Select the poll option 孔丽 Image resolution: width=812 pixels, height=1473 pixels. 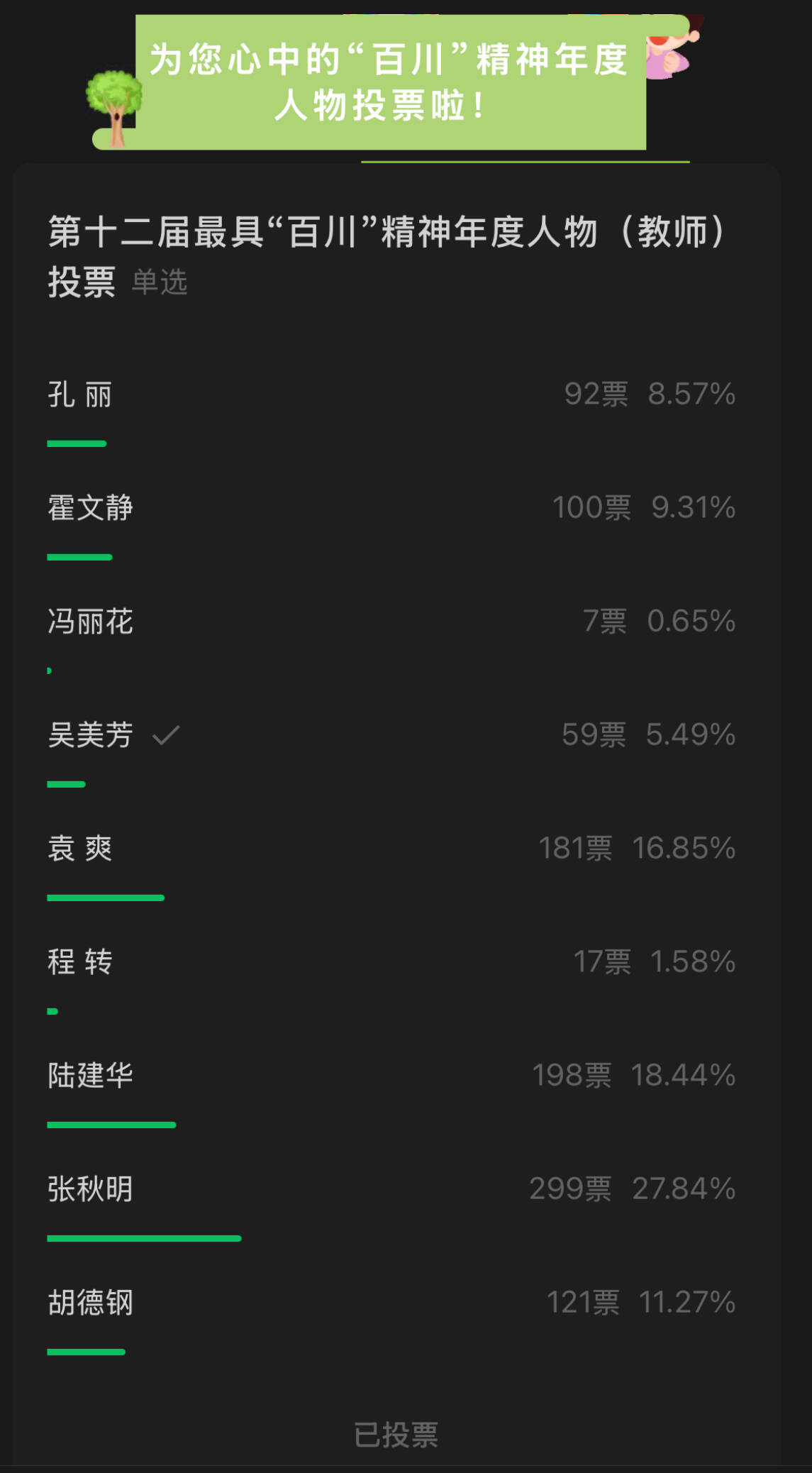tap(391, 412)
